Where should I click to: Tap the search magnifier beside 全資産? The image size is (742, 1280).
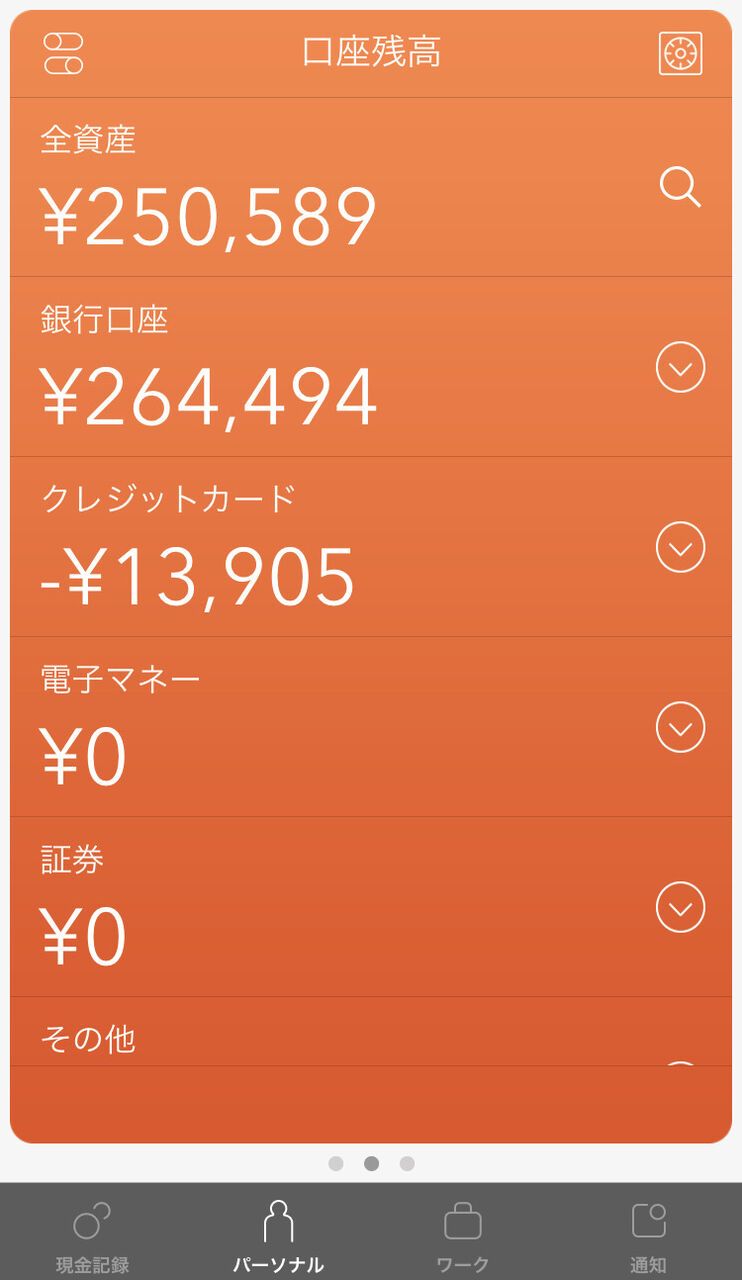[680, 187]
